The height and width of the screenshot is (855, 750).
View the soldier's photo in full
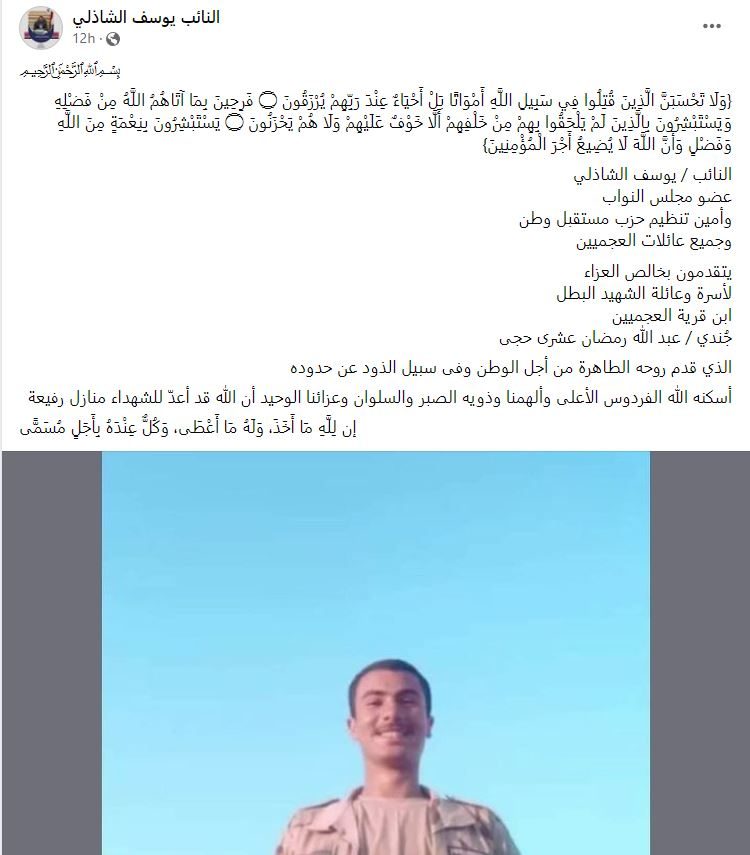click(x=375, y=652)
